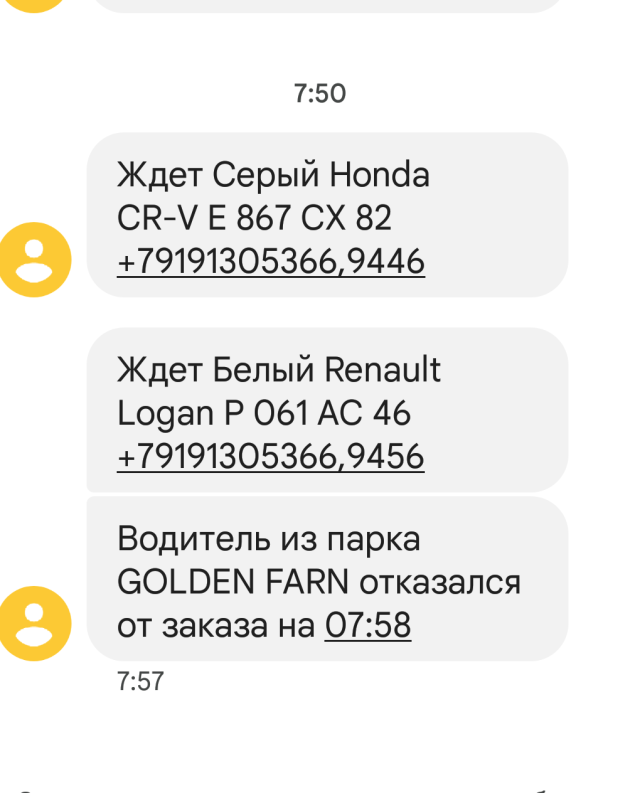Open sender avatar beside the Honda CR-V message

[36, 260]
